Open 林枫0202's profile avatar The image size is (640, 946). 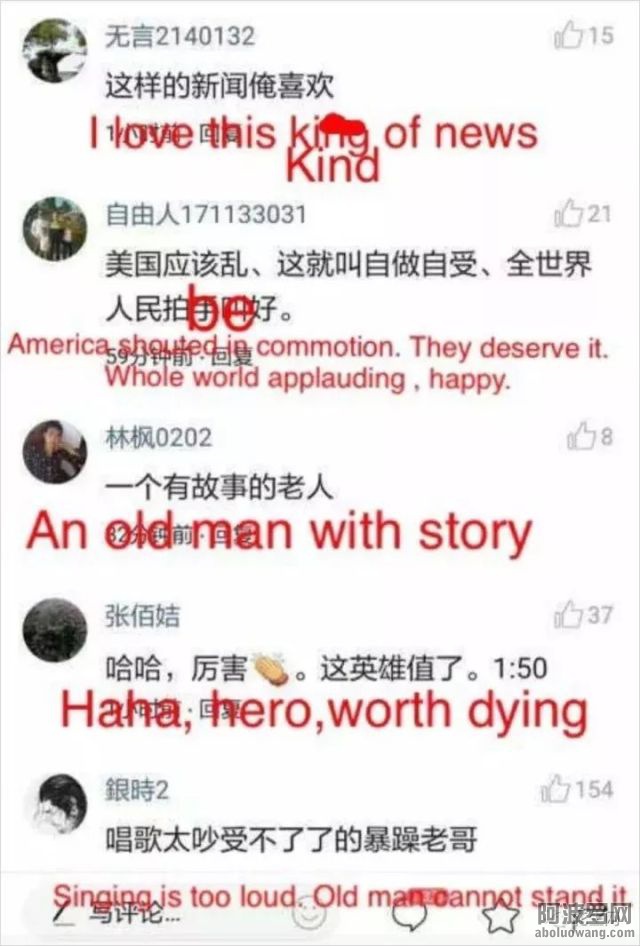pos(55,451)
